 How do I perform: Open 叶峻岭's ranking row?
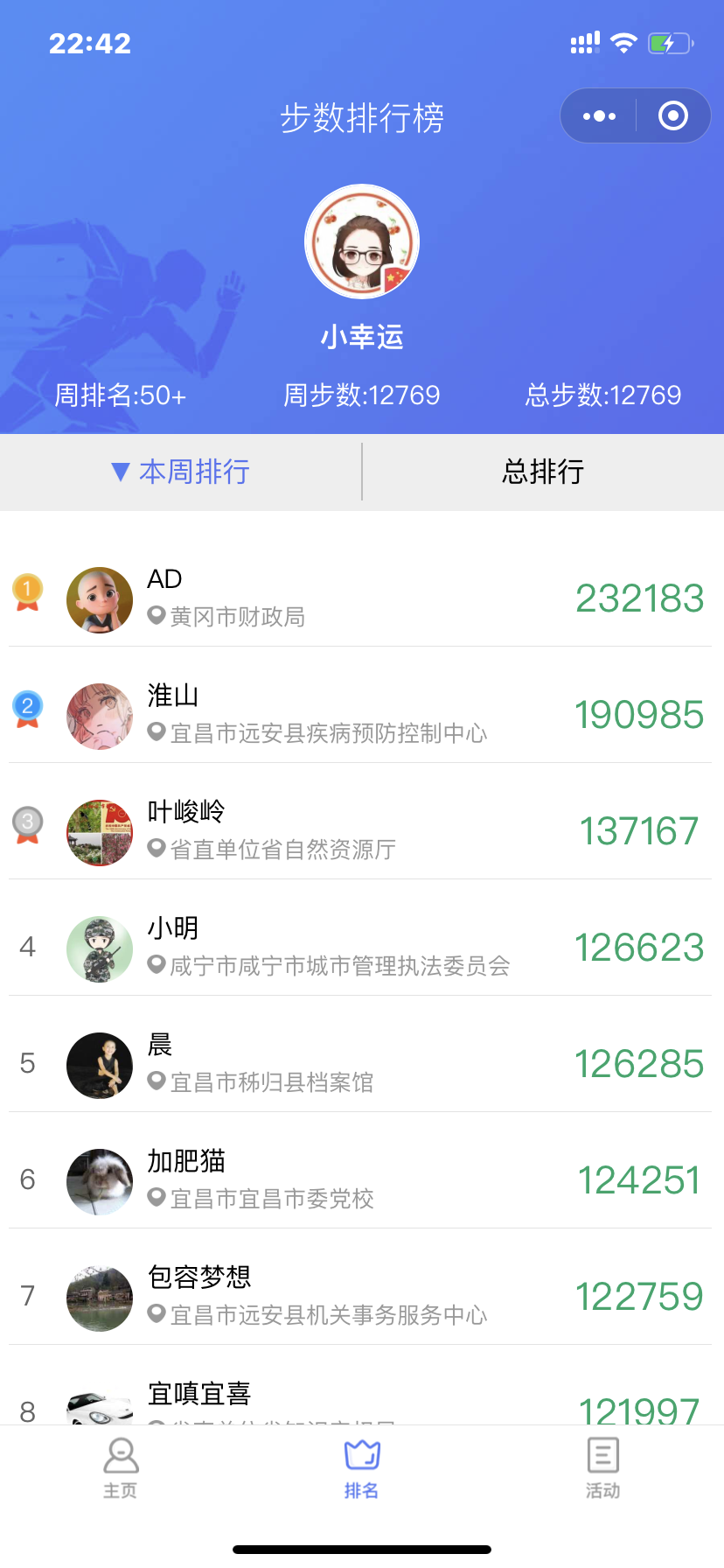[x=361, y=831]
